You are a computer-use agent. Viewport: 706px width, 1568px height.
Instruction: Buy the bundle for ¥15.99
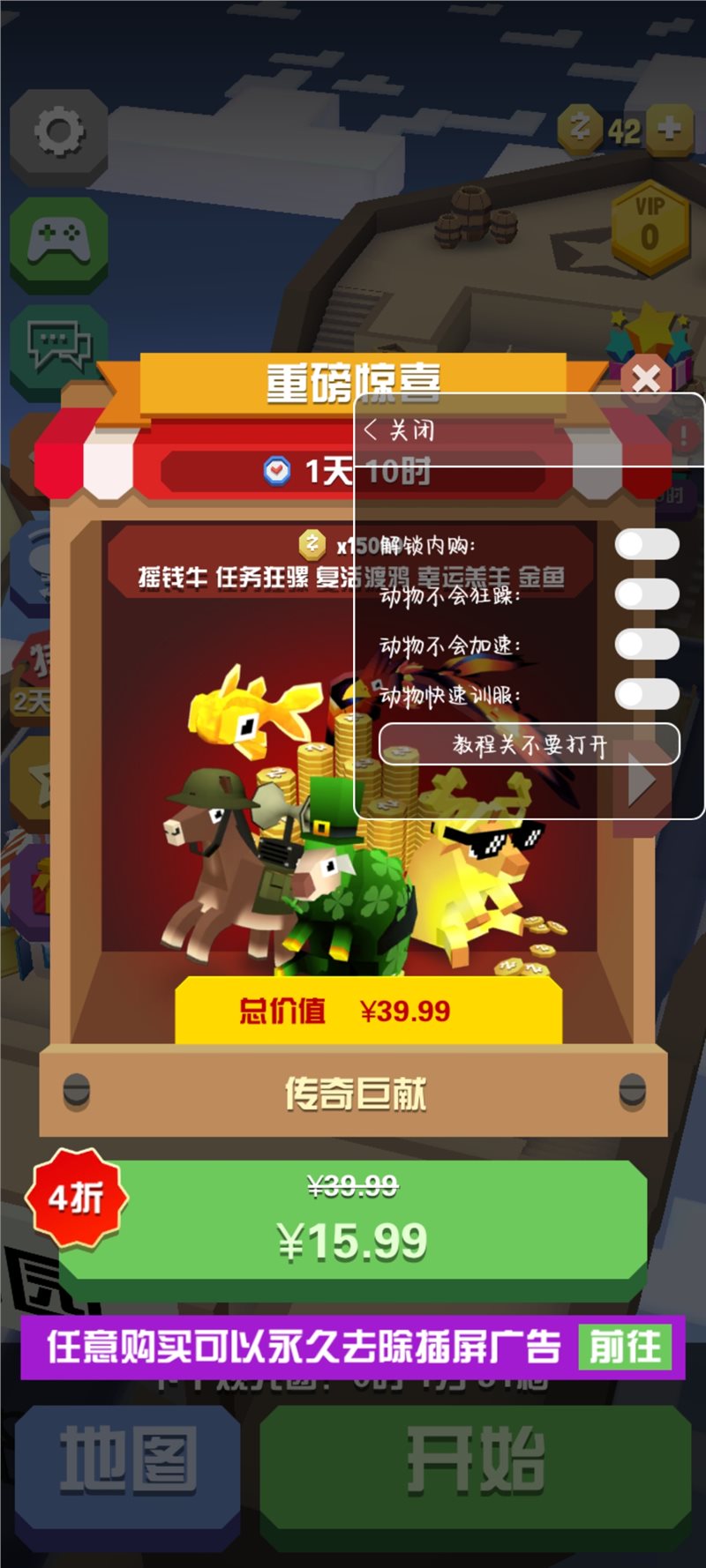(x=353, y=1230)
